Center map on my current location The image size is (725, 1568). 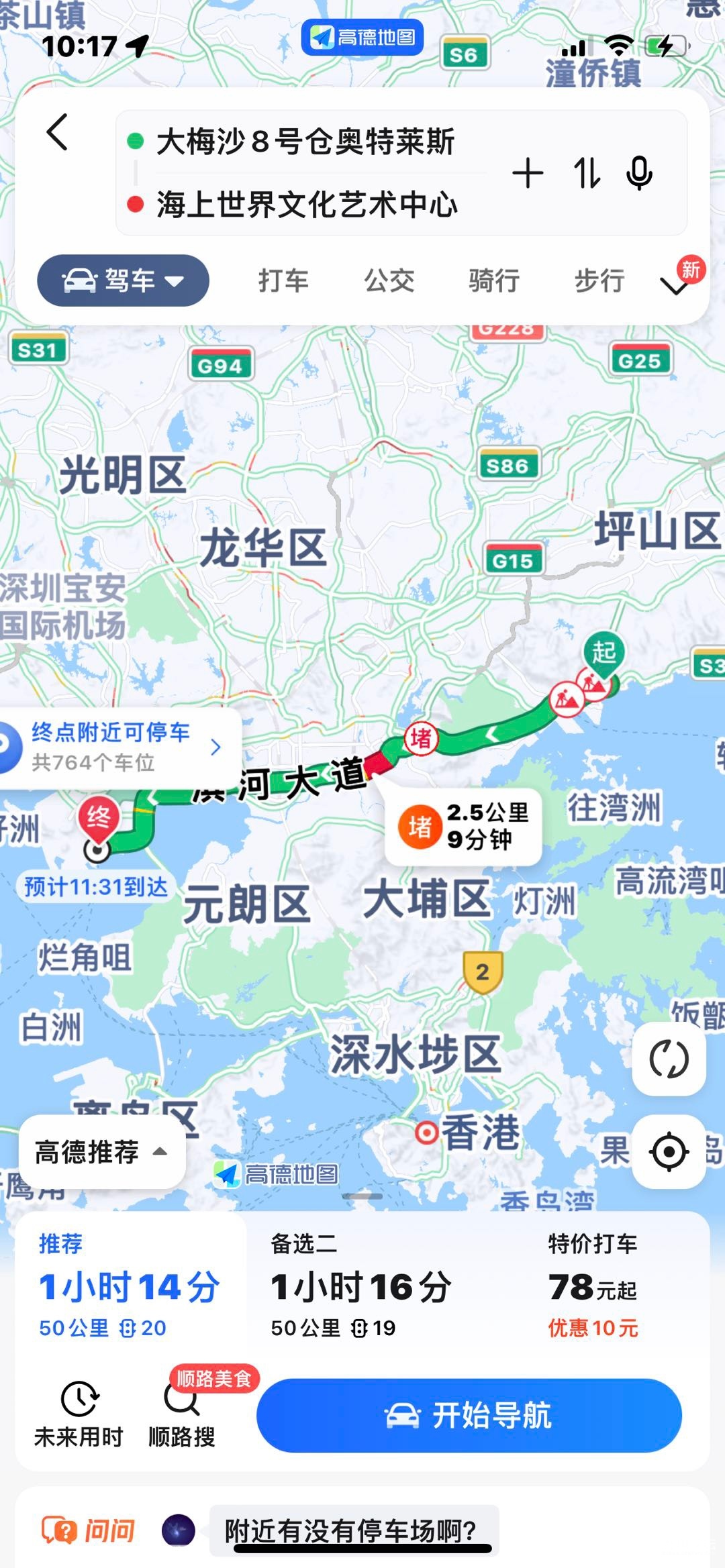click(669, 1152)
